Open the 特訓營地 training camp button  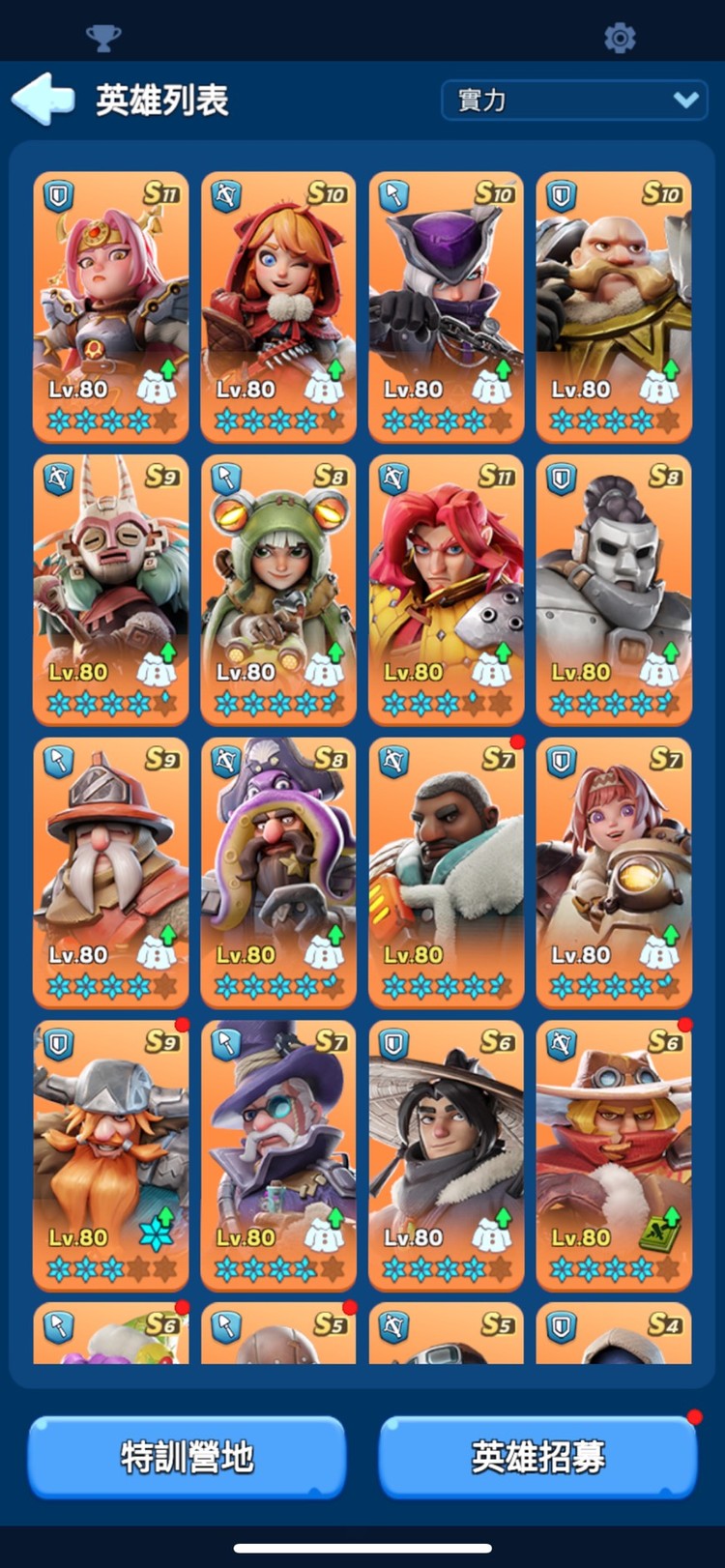click(187, 1456)
